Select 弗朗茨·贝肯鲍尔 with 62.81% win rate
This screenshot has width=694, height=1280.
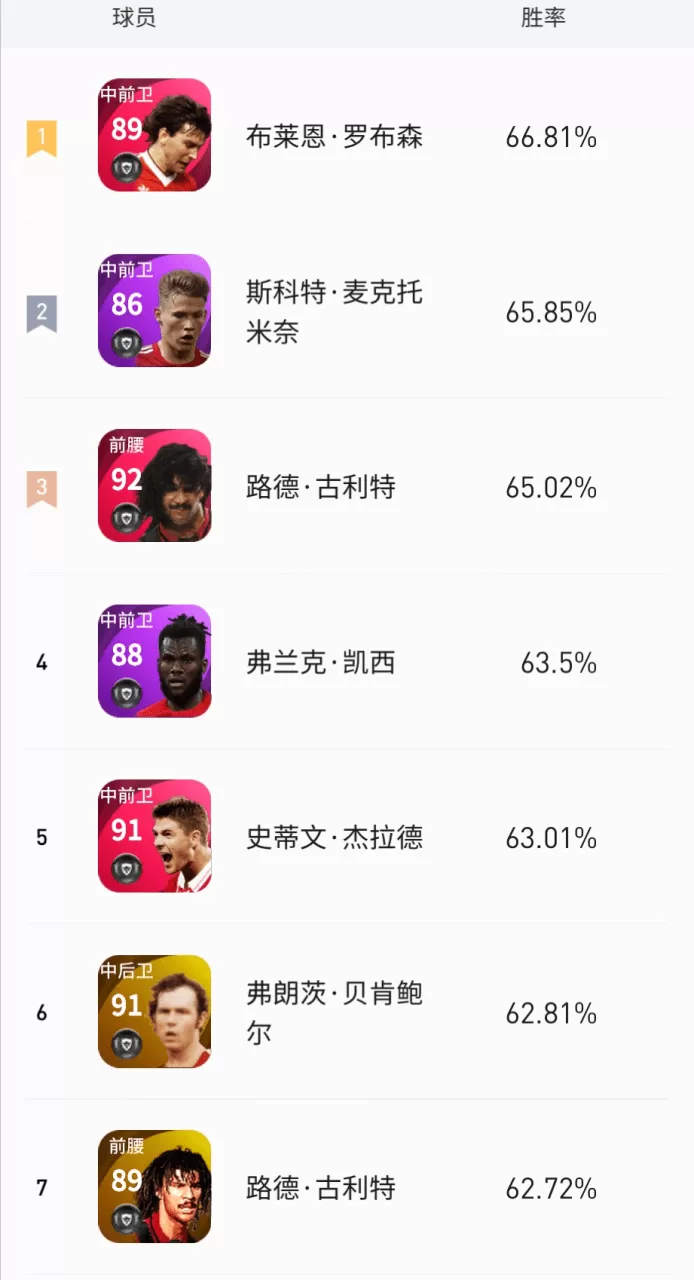[347, 1011]
